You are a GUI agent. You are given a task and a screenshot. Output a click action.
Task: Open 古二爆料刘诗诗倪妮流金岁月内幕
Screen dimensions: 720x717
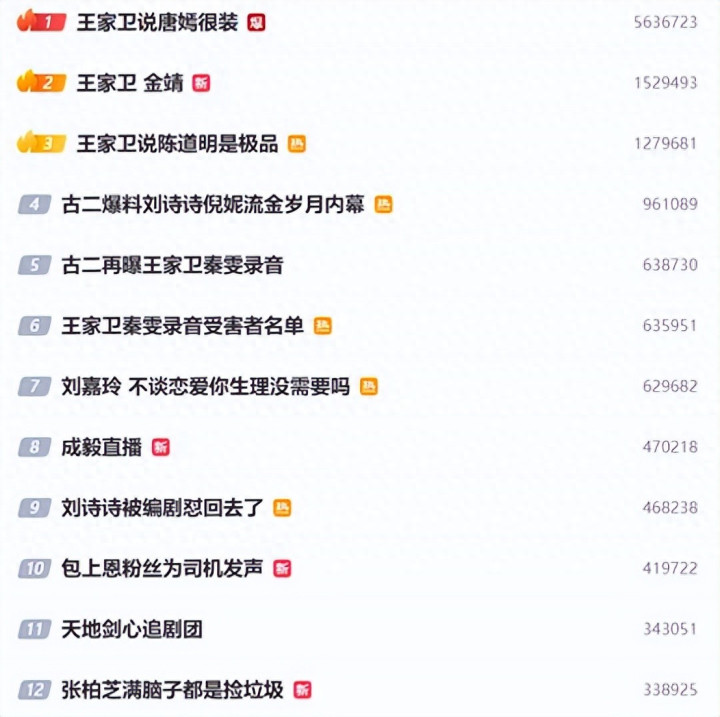(212, 204)
